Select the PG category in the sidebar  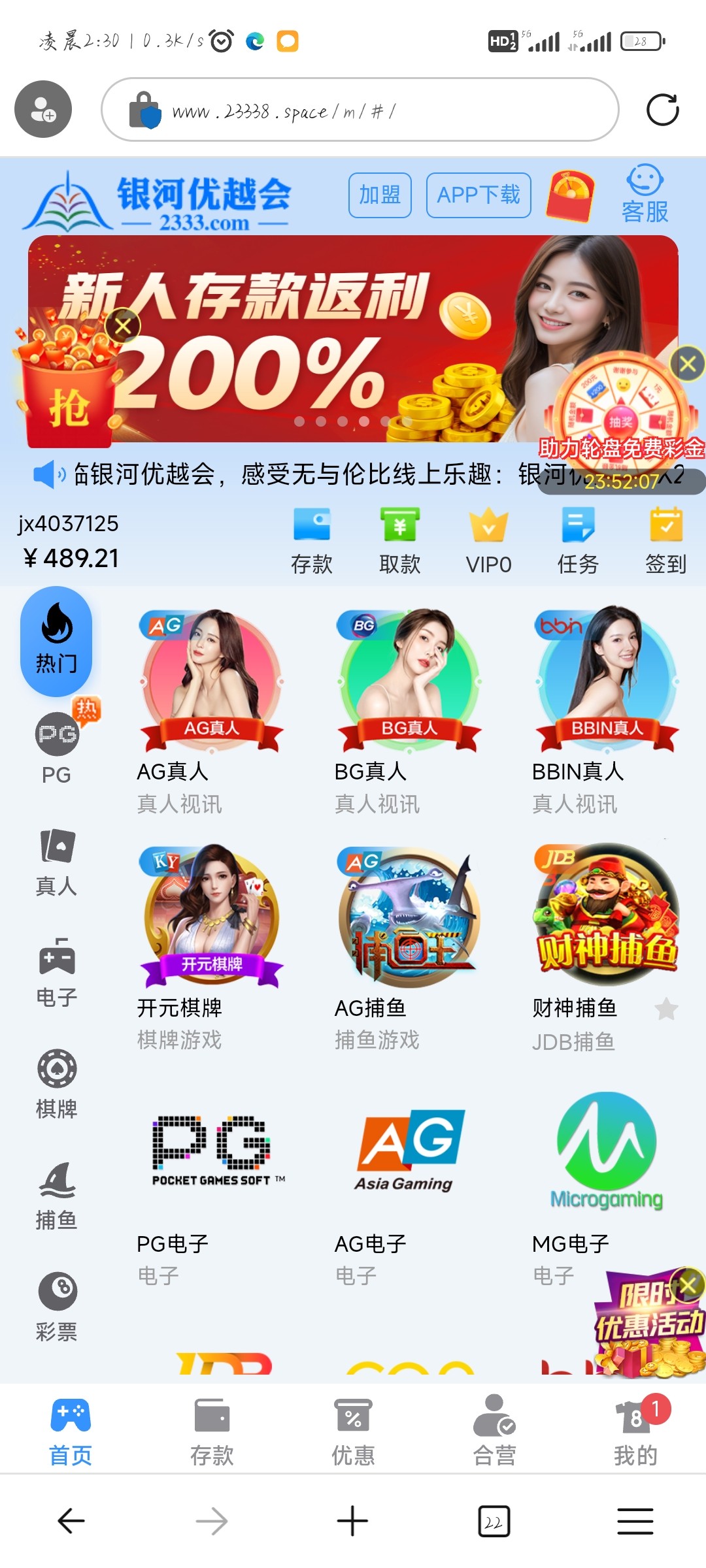click(x=56, y=749)
